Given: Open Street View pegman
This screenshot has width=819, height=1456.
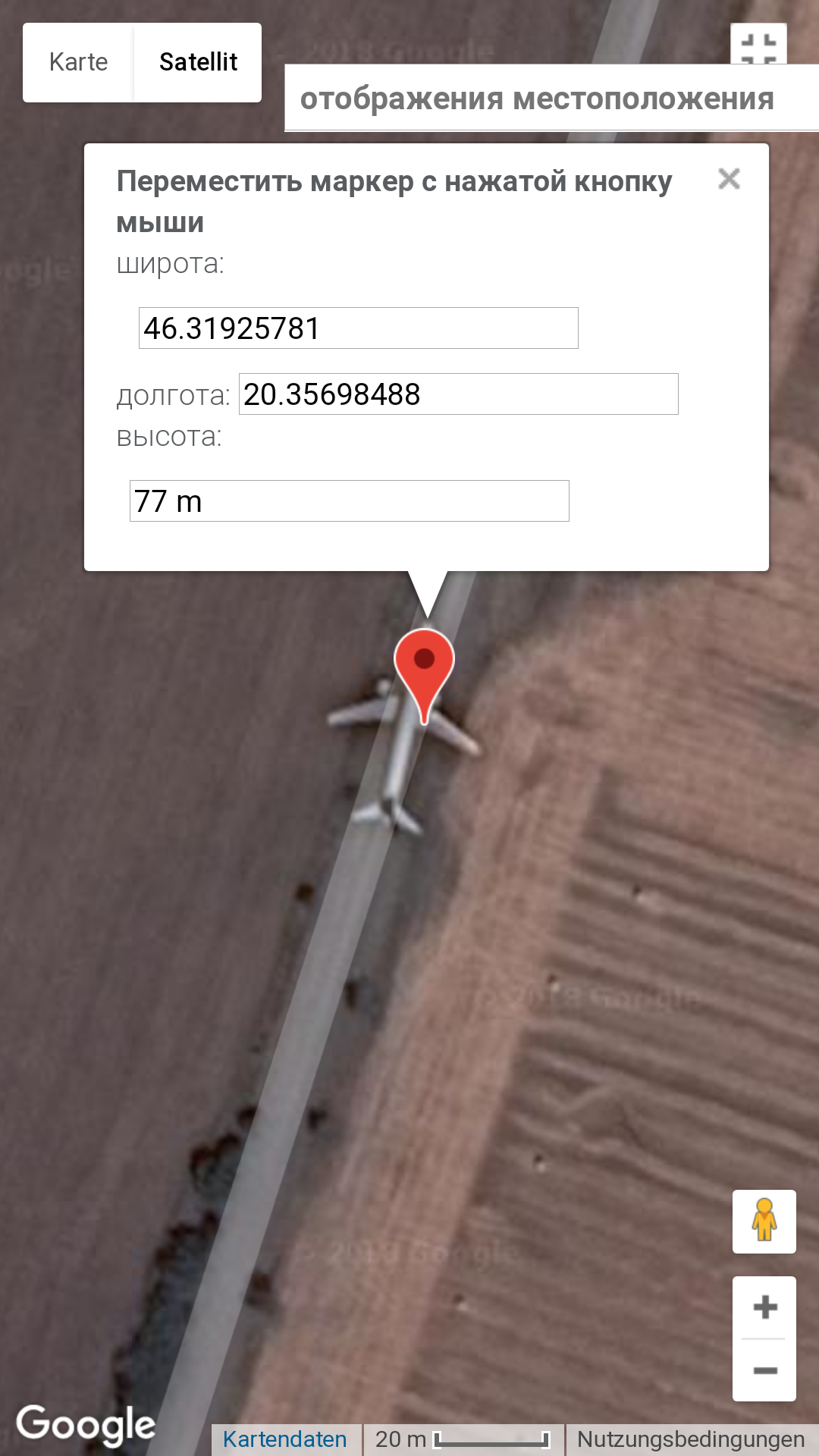Looking at the screenshot, I should point(764,1221).
